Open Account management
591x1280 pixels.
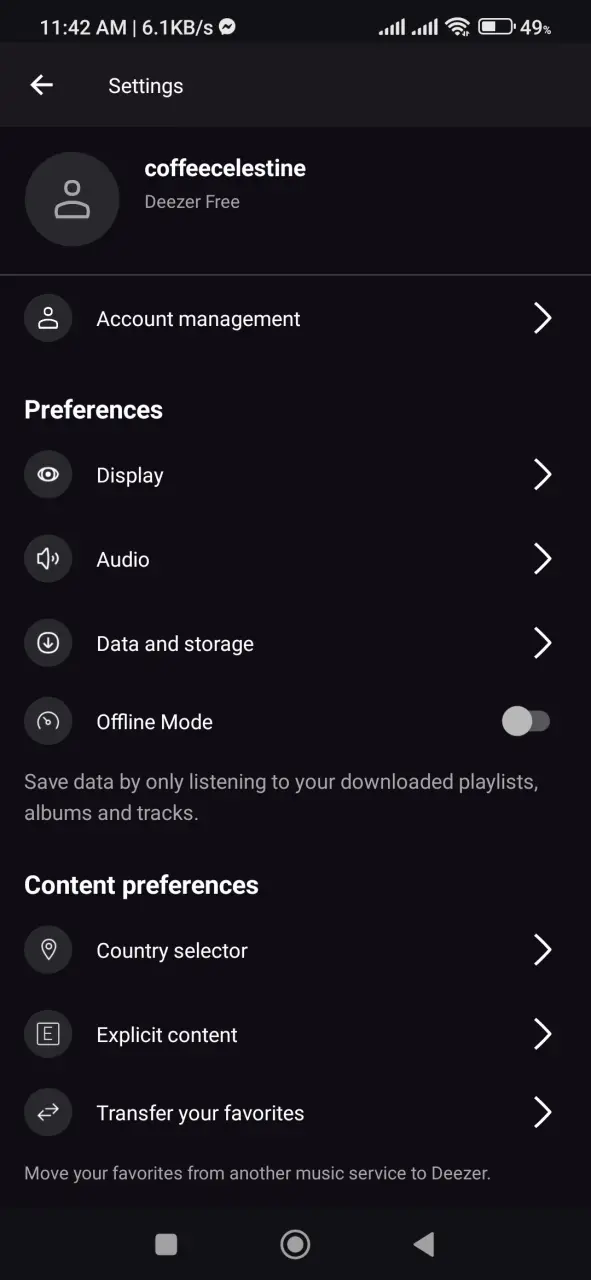[x=295, y=319]
